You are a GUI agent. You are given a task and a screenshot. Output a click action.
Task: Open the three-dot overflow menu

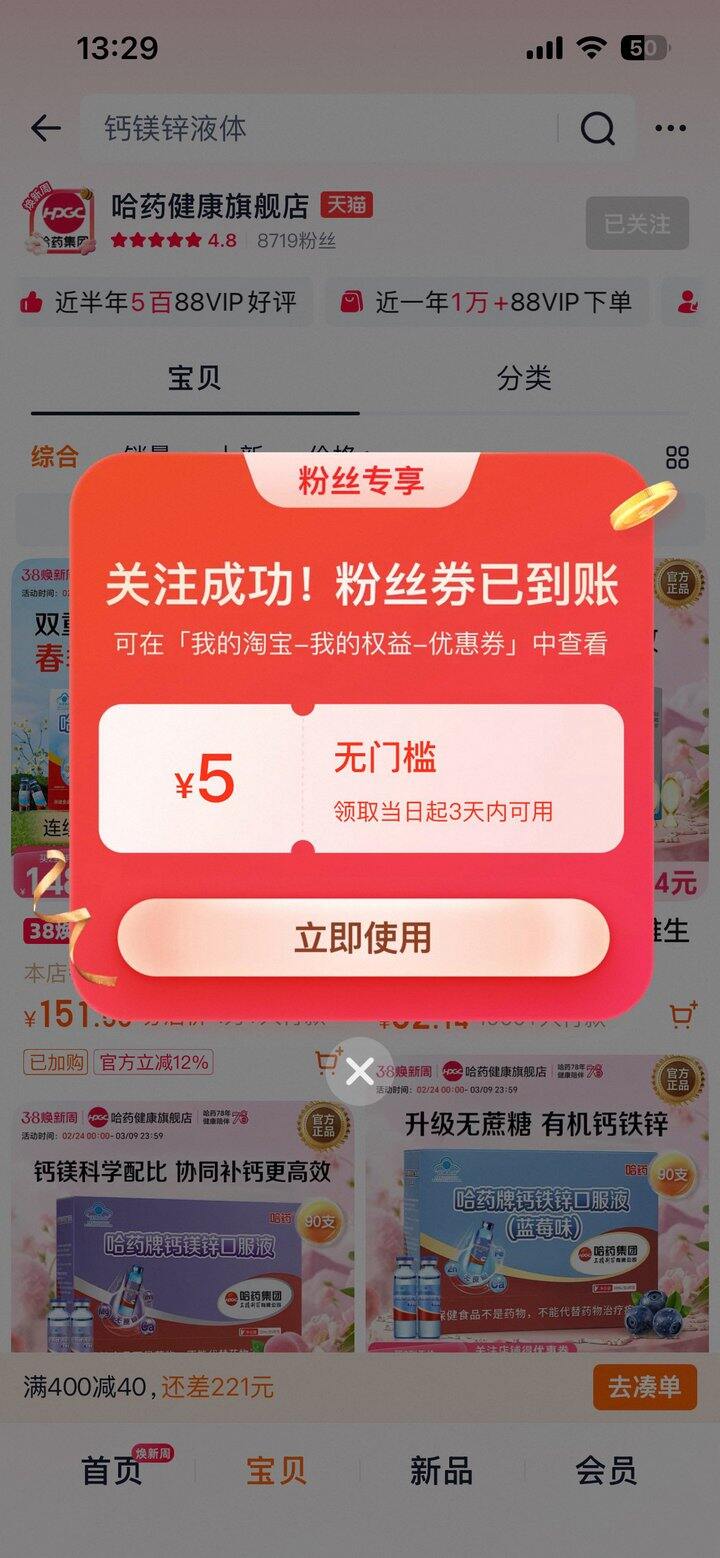670,129
